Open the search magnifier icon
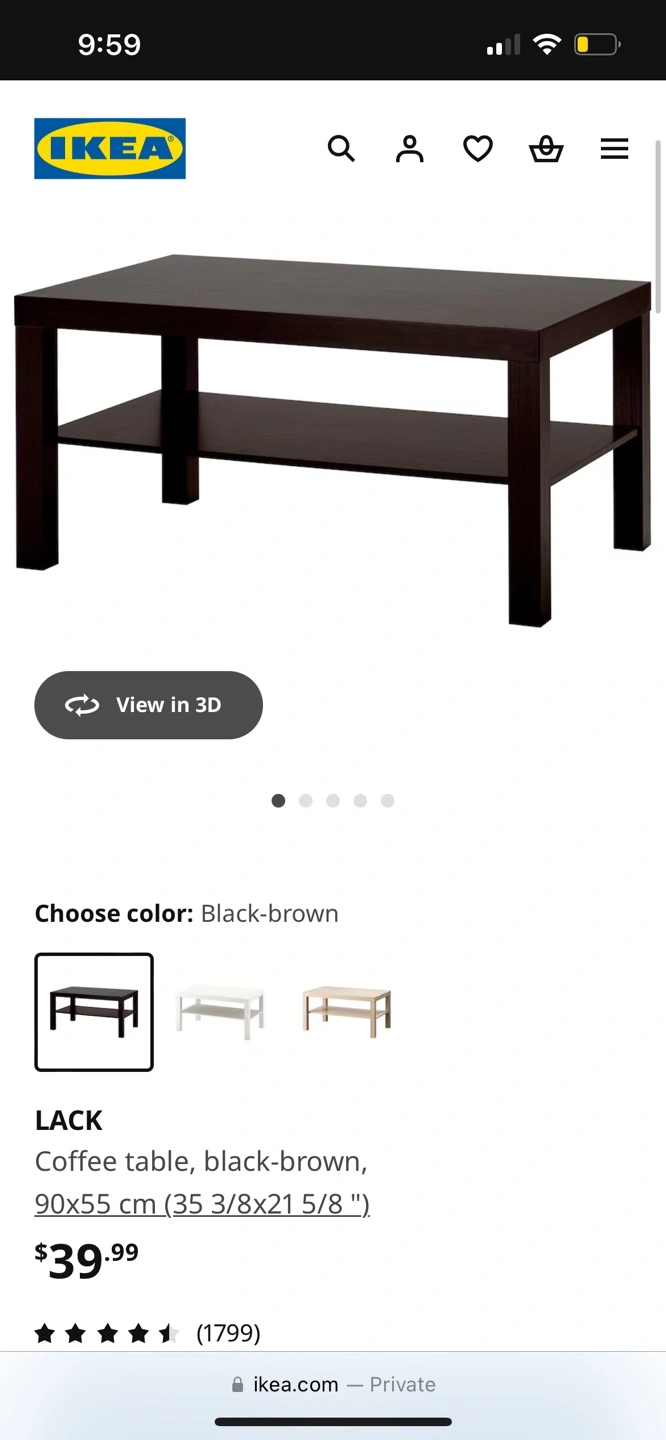Screen dimensions: 666x1440 point(341,149)
